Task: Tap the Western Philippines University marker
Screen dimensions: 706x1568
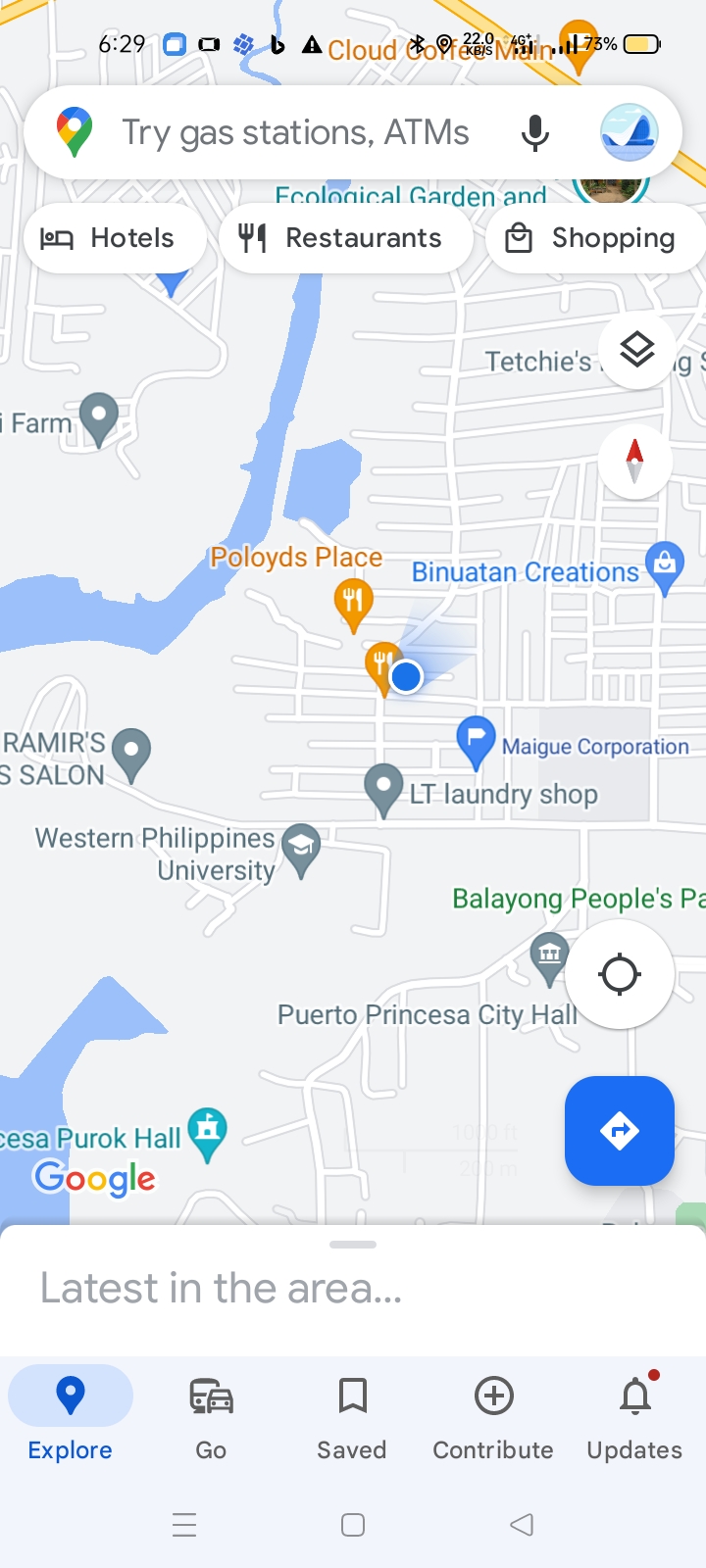Action: tap(301, 846)
